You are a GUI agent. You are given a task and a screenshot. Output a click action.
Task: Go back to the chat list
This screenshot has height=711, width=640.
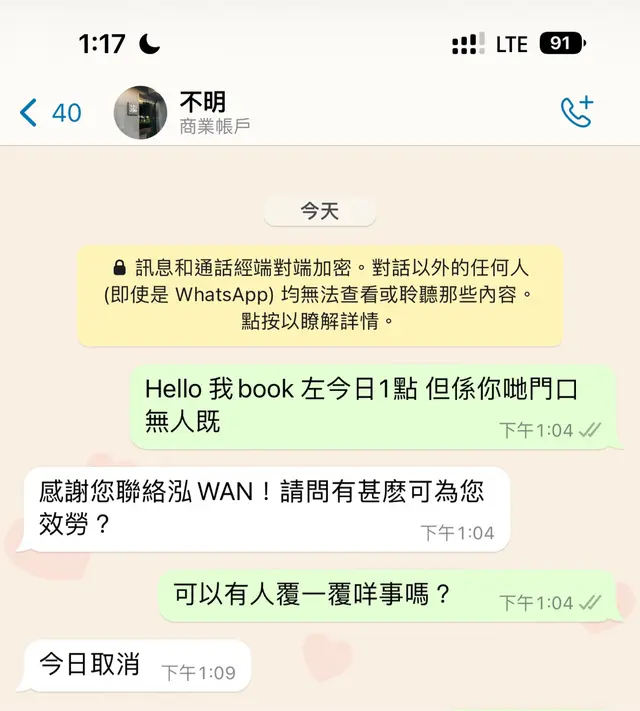(48, 112)
